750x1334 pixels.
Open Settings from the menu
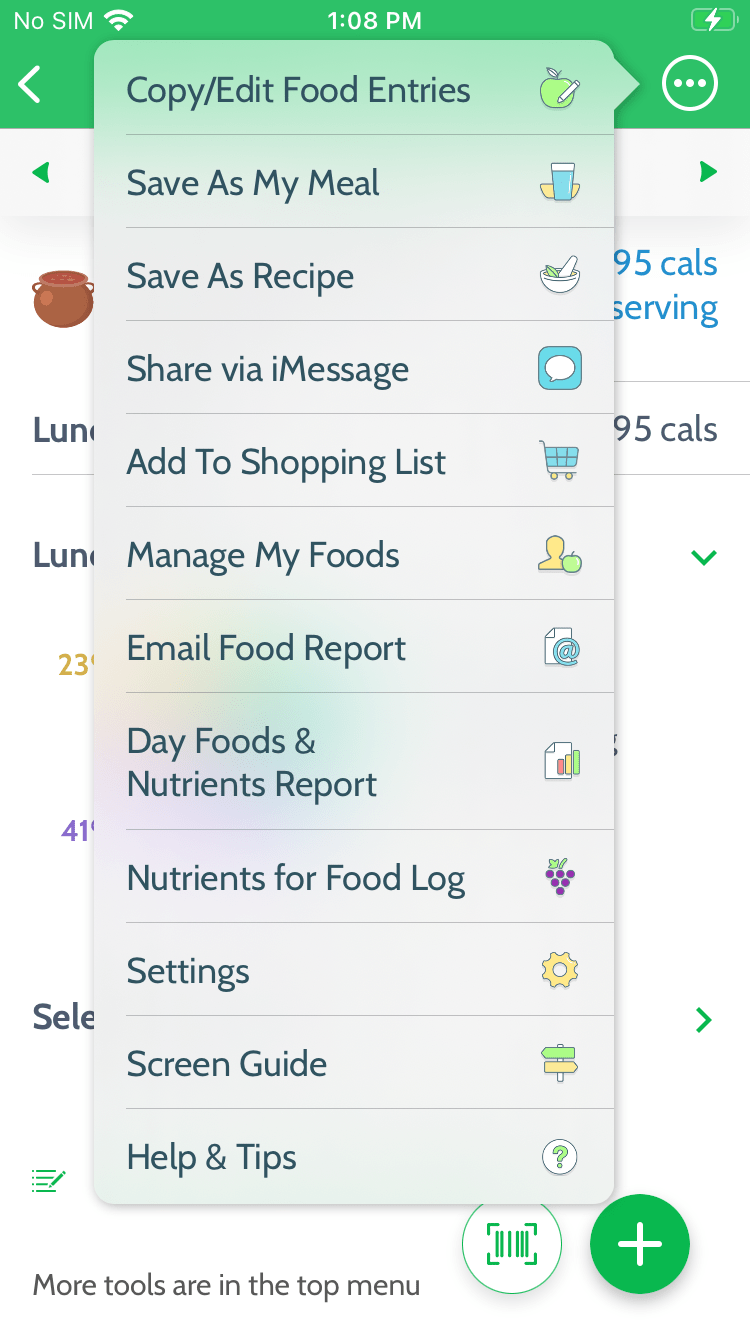tap(352, 971)
